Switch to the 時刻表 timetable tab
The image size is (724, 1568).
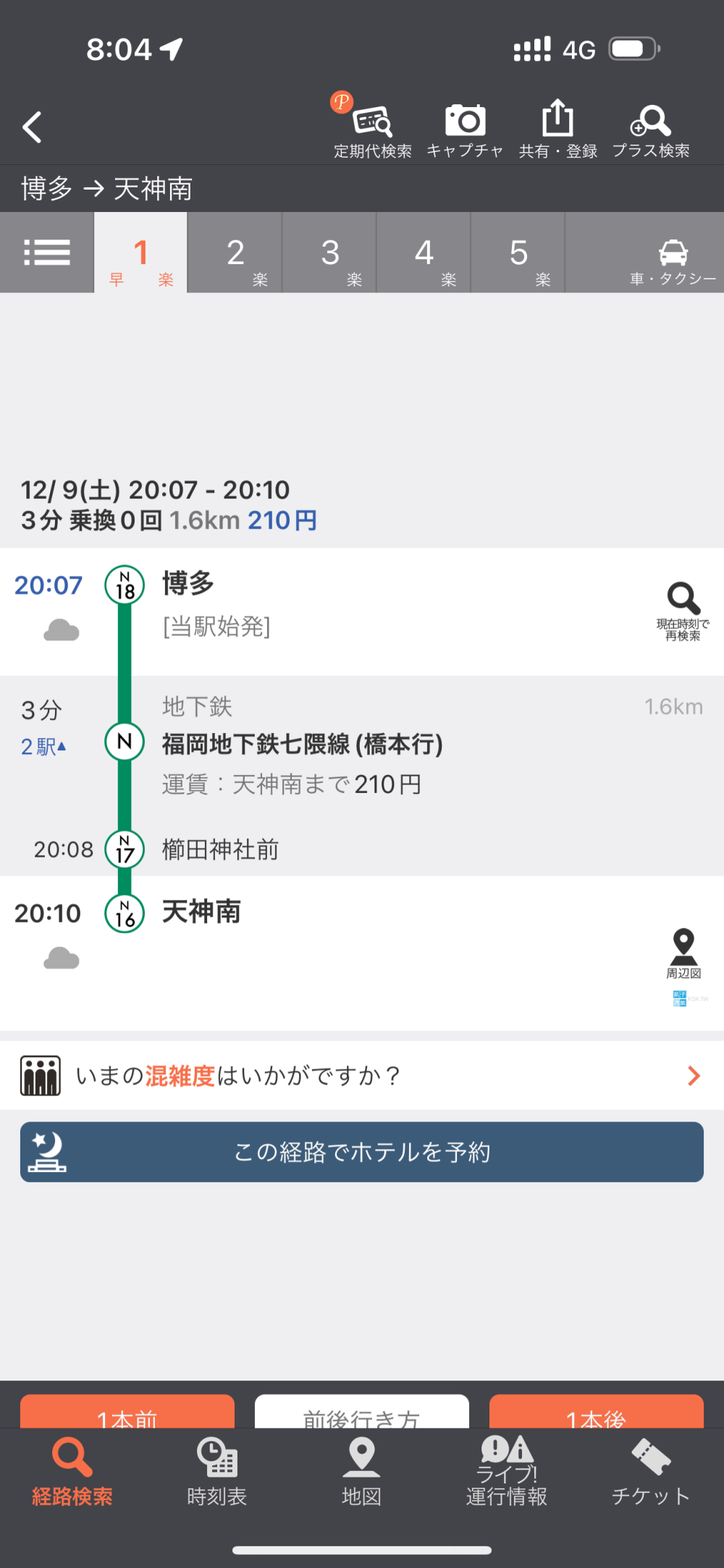coord(216,1472)
